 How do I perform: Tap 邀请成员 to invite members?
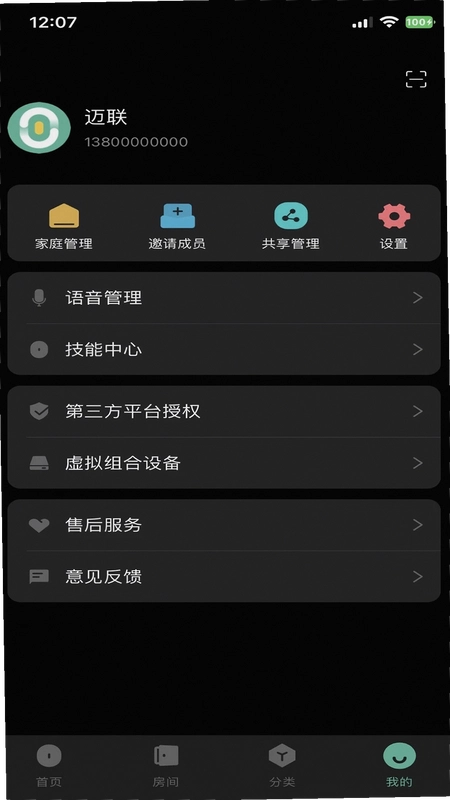pyautogui.click(x=177, y=227)
